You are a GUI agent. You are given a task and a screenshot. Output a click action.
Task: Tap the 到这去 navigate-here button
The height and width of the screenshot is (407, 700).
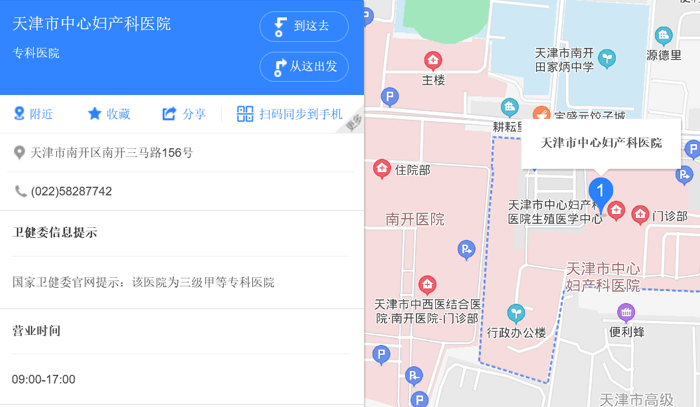click(x=303, y=26)
